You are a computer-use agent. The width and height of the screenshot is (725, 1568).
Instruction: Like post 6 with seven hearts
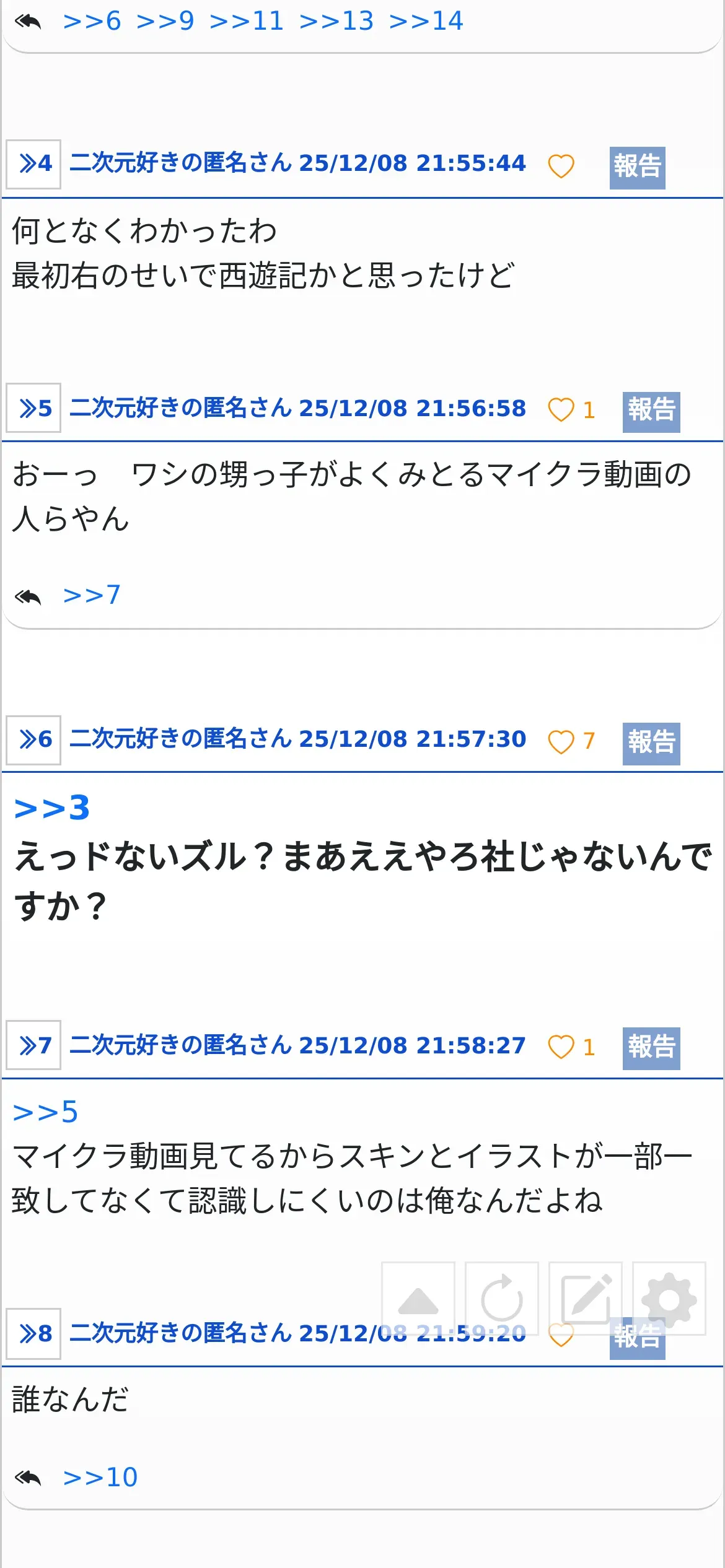pos(571,741)
